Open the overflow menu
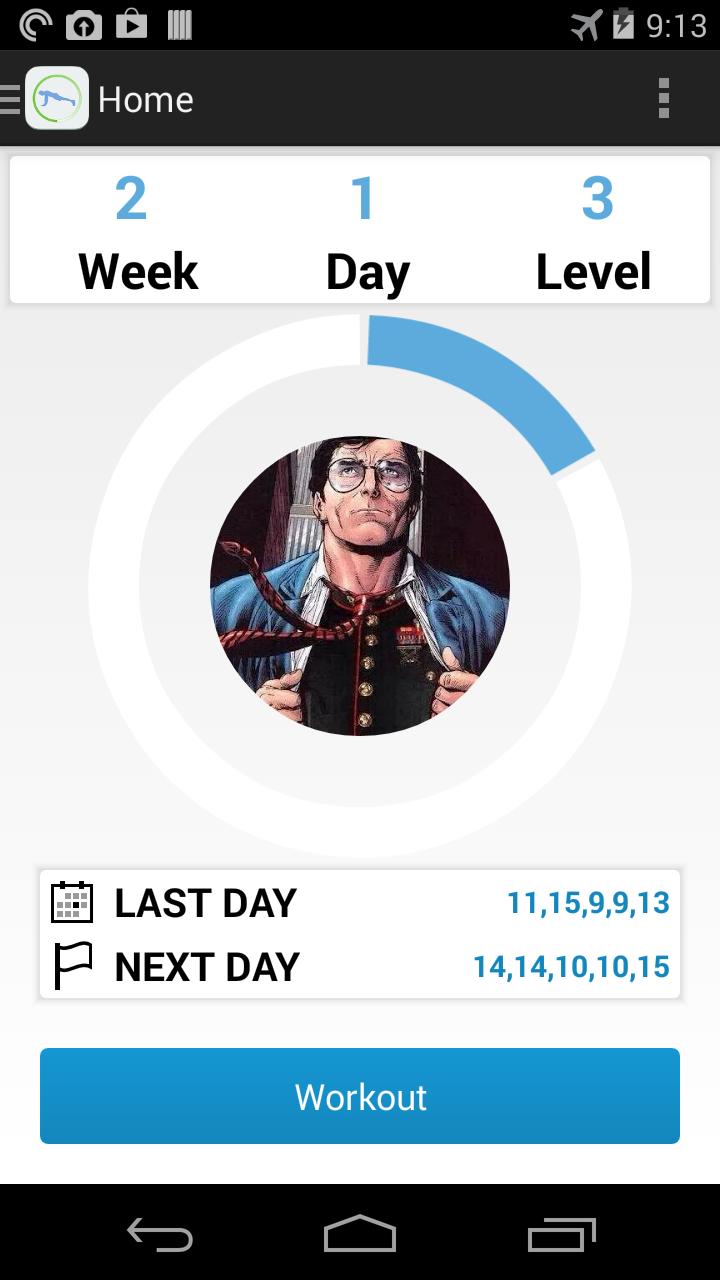The width and height of the screenshot is (720, 1280). point(663,99)
